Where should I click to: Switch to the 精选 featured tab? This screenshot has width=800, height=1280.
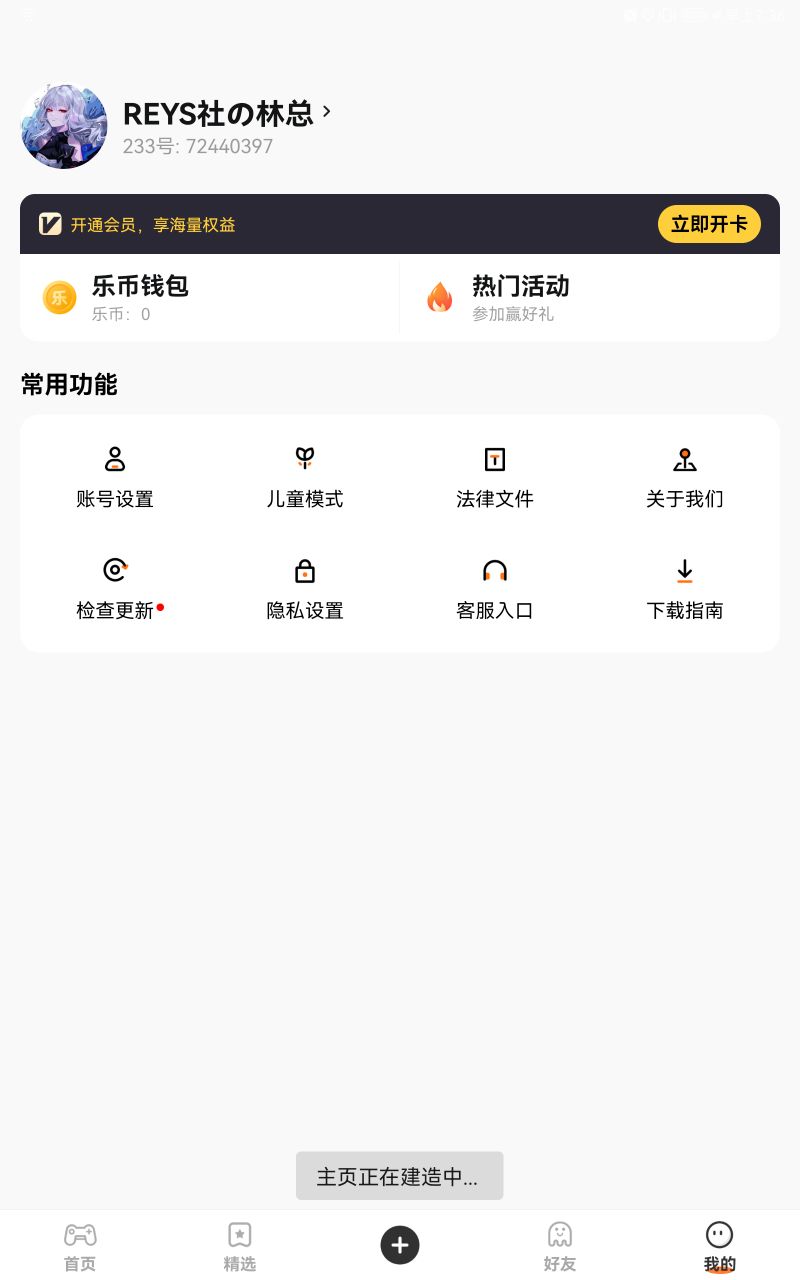[x=240, y=1246]
